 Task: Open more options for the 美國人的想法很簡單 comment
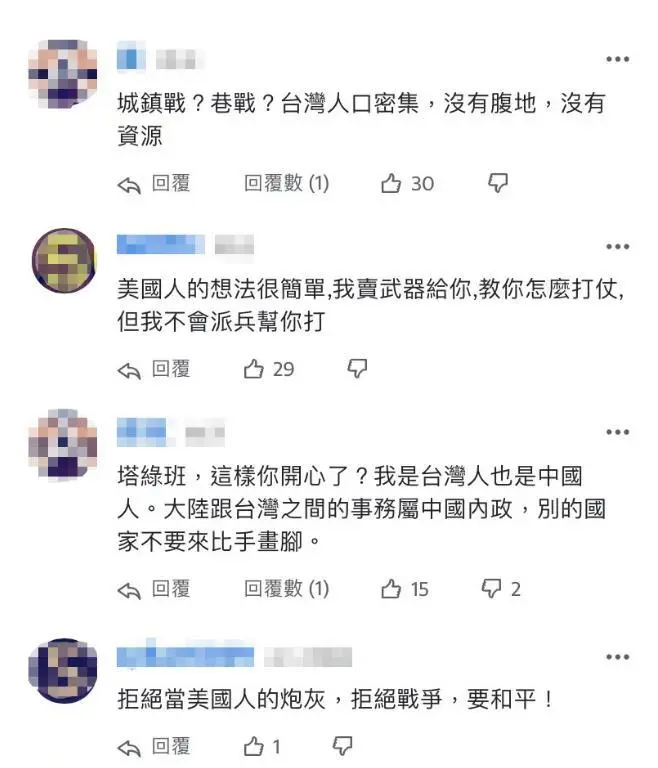click(x=617, y=246)
